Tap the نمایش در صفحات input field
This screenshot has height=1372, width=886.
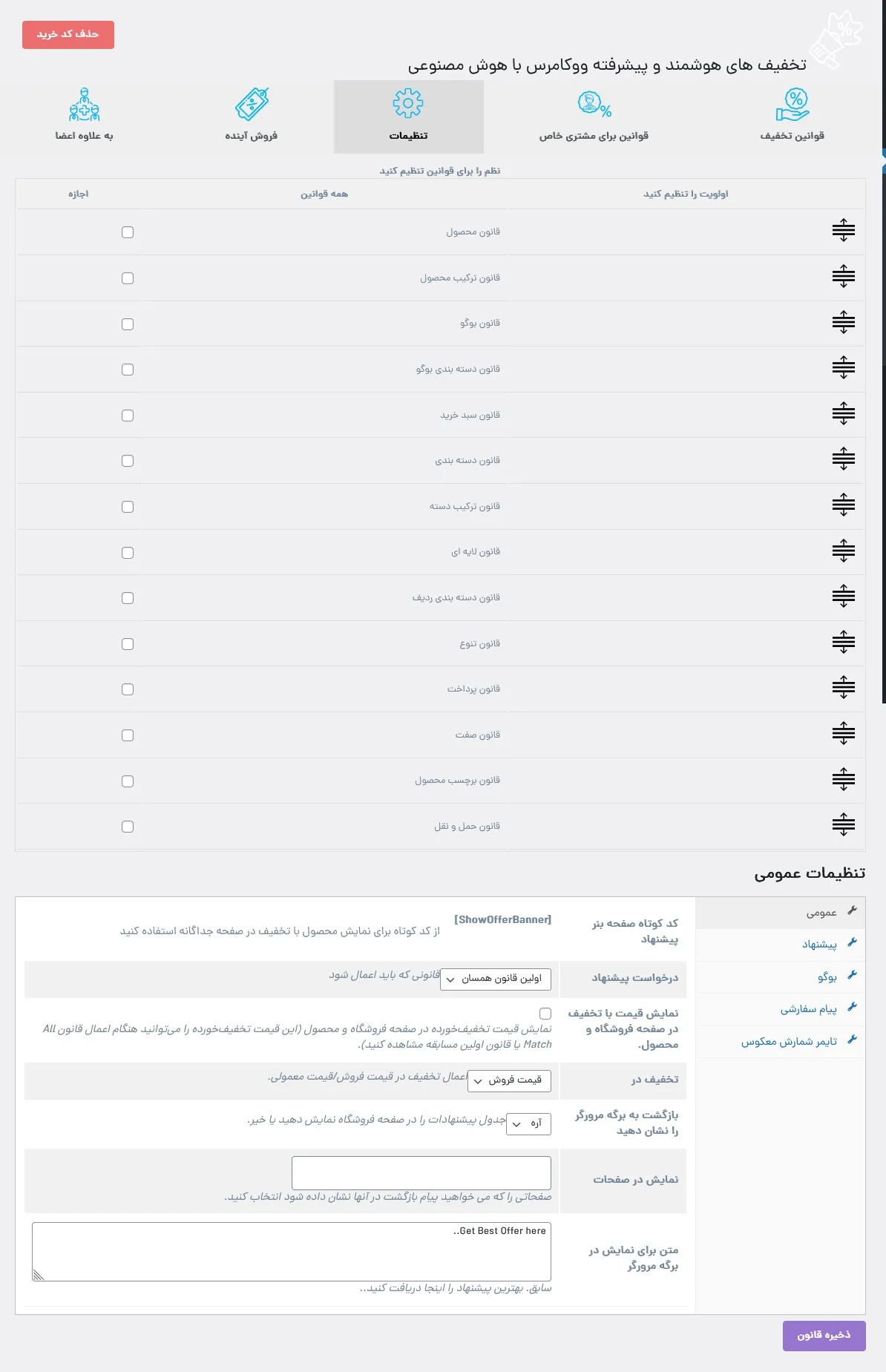pyautogui.click(x=421, y=1173)
